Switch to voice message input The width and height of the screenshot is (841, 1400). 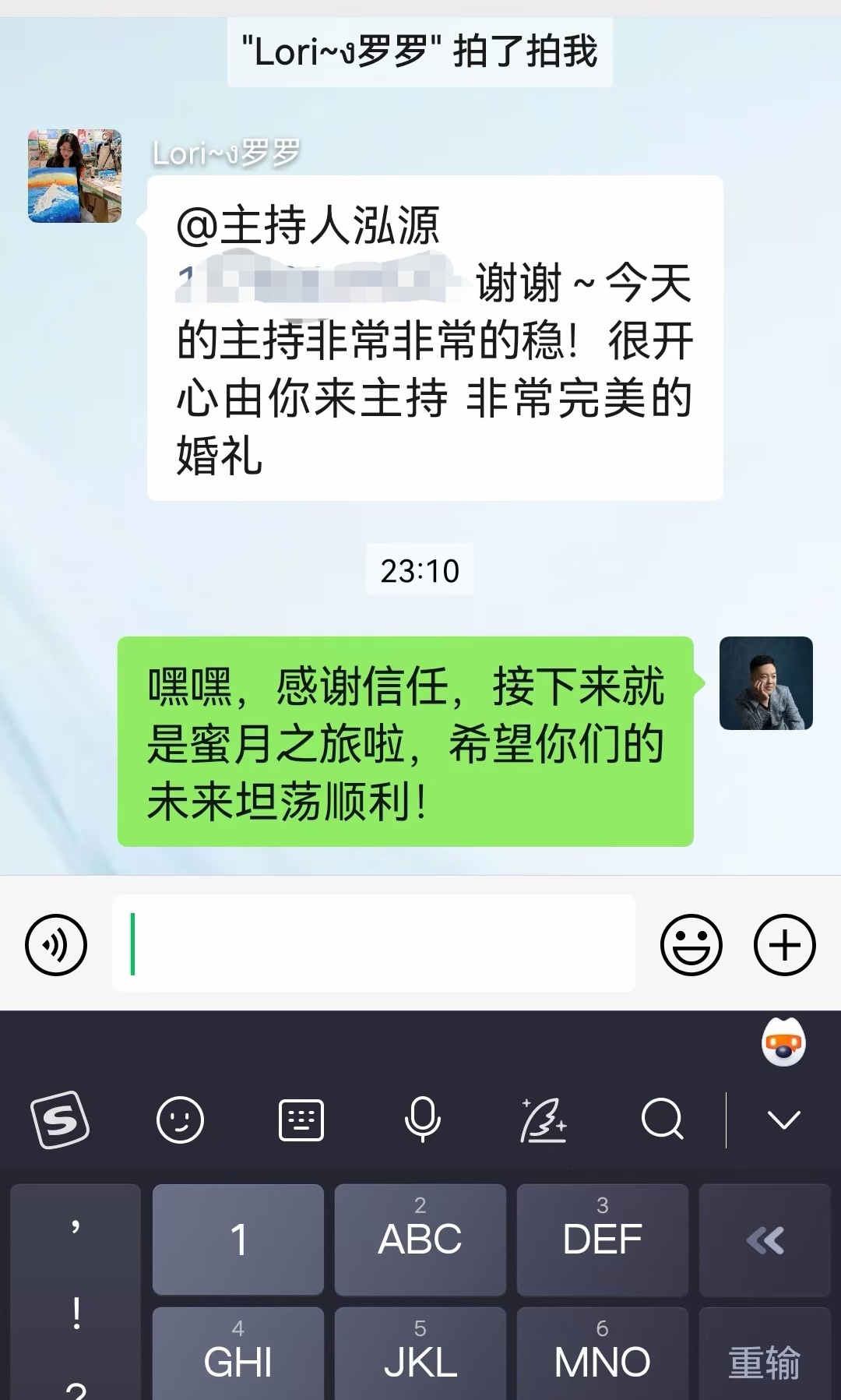tap(56, 945)
